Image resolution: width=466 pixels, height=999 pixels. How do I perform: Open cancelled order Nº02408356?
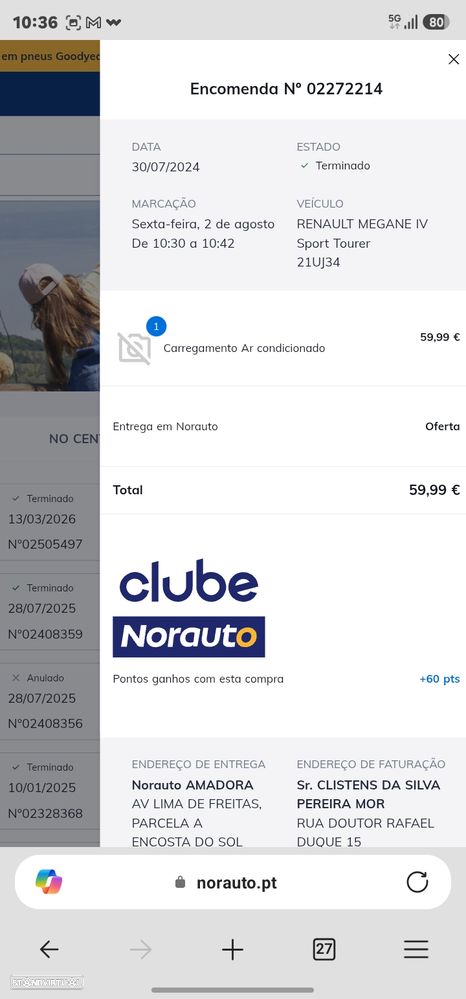pyautogui.click(x=50, y=701)
